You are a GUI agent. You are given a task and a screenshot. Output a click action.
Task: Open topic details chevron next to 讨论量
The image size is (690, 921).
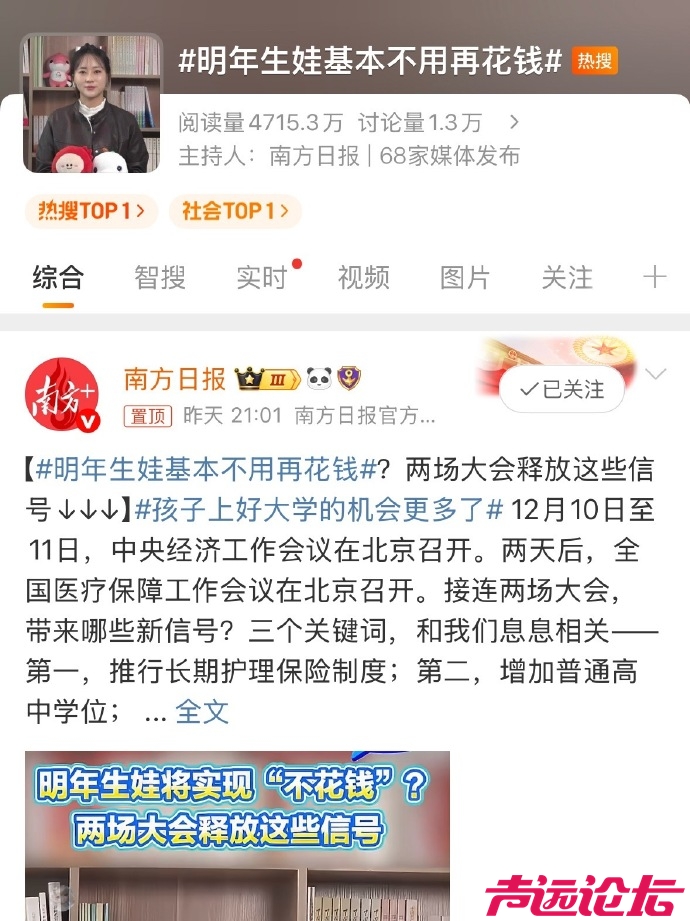pyautogui.click(x=514, y=123)
